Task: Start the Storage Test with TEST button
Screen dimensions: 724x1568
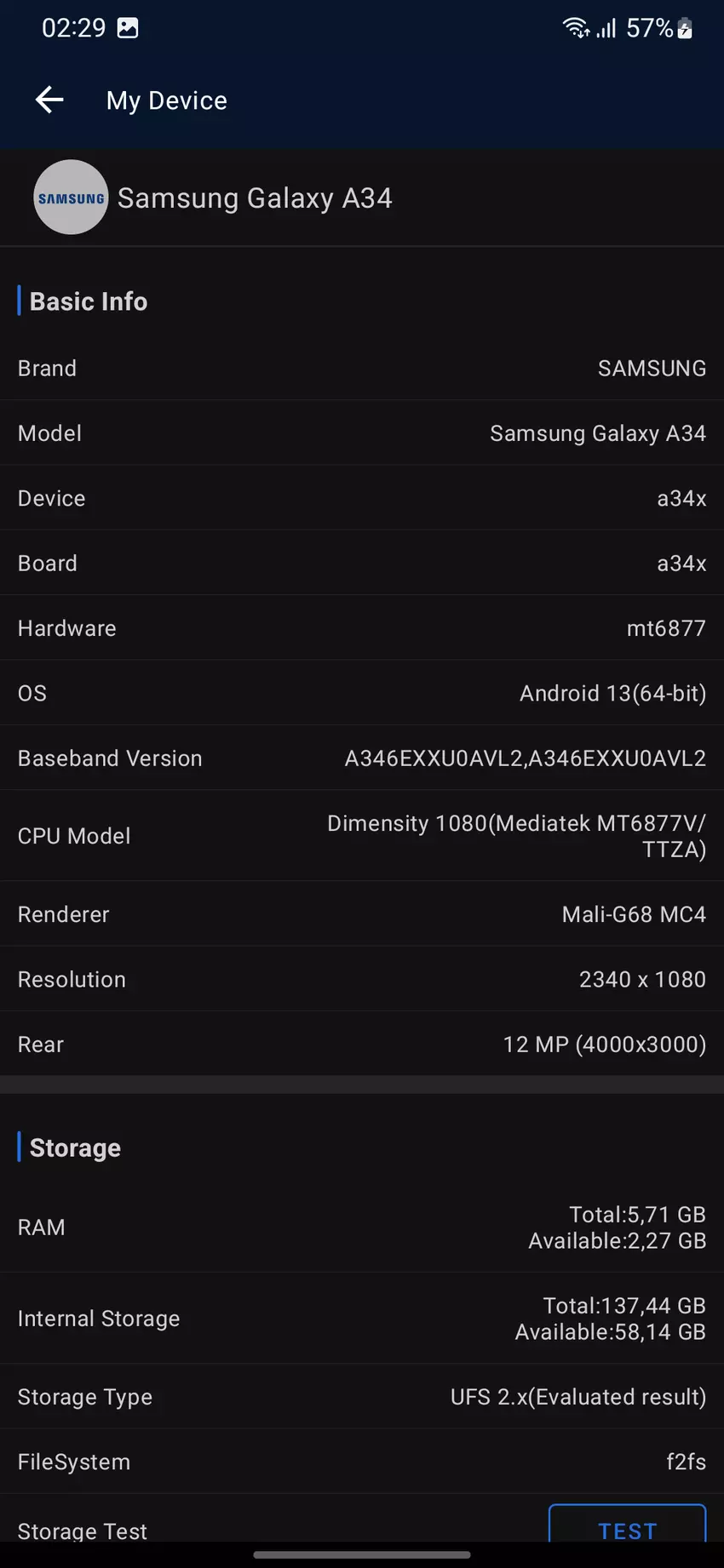Action: click(x=627, y=1527)
